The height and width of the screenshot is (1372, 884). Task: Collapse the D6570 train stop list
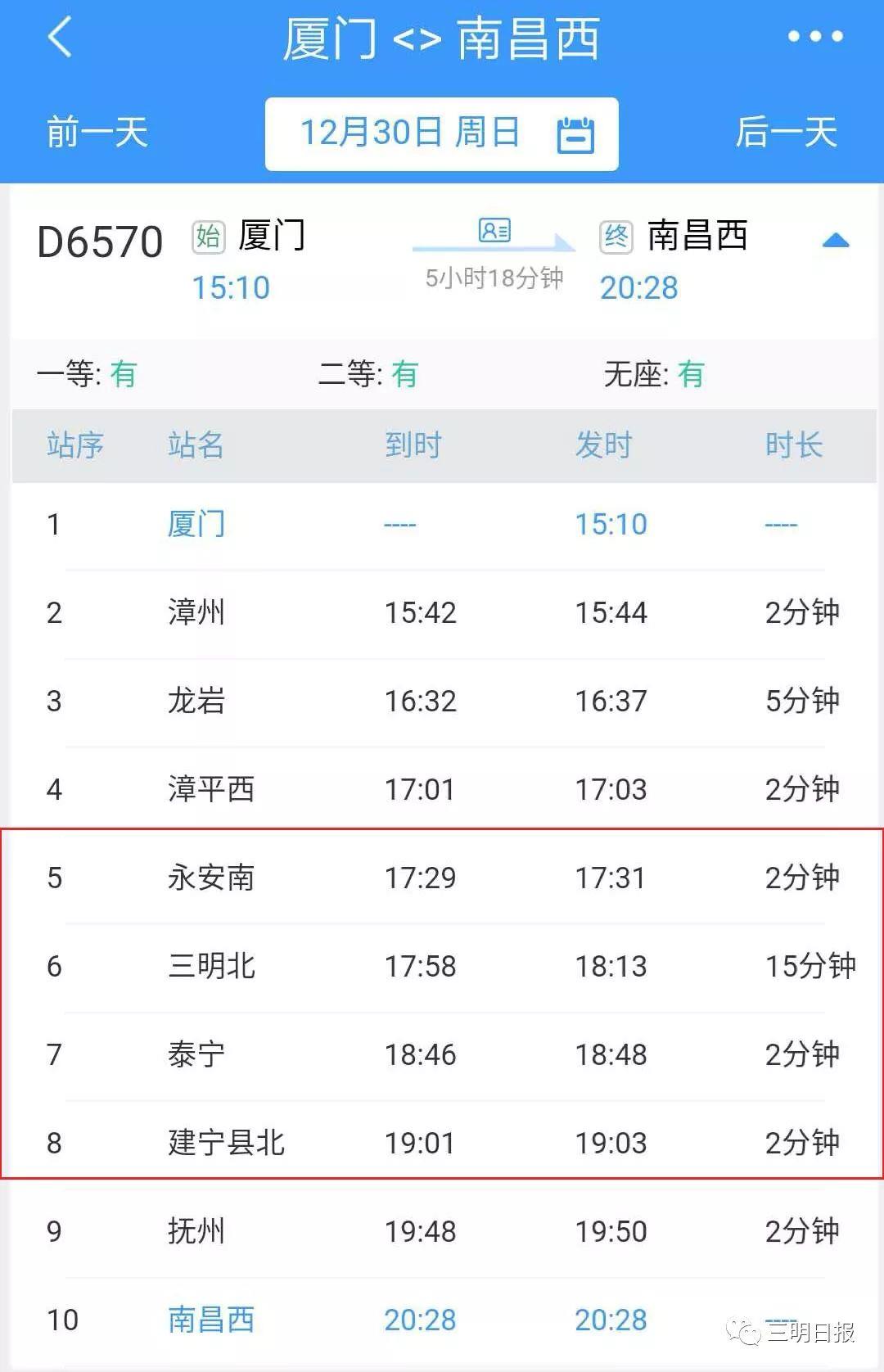pos(835,241)
